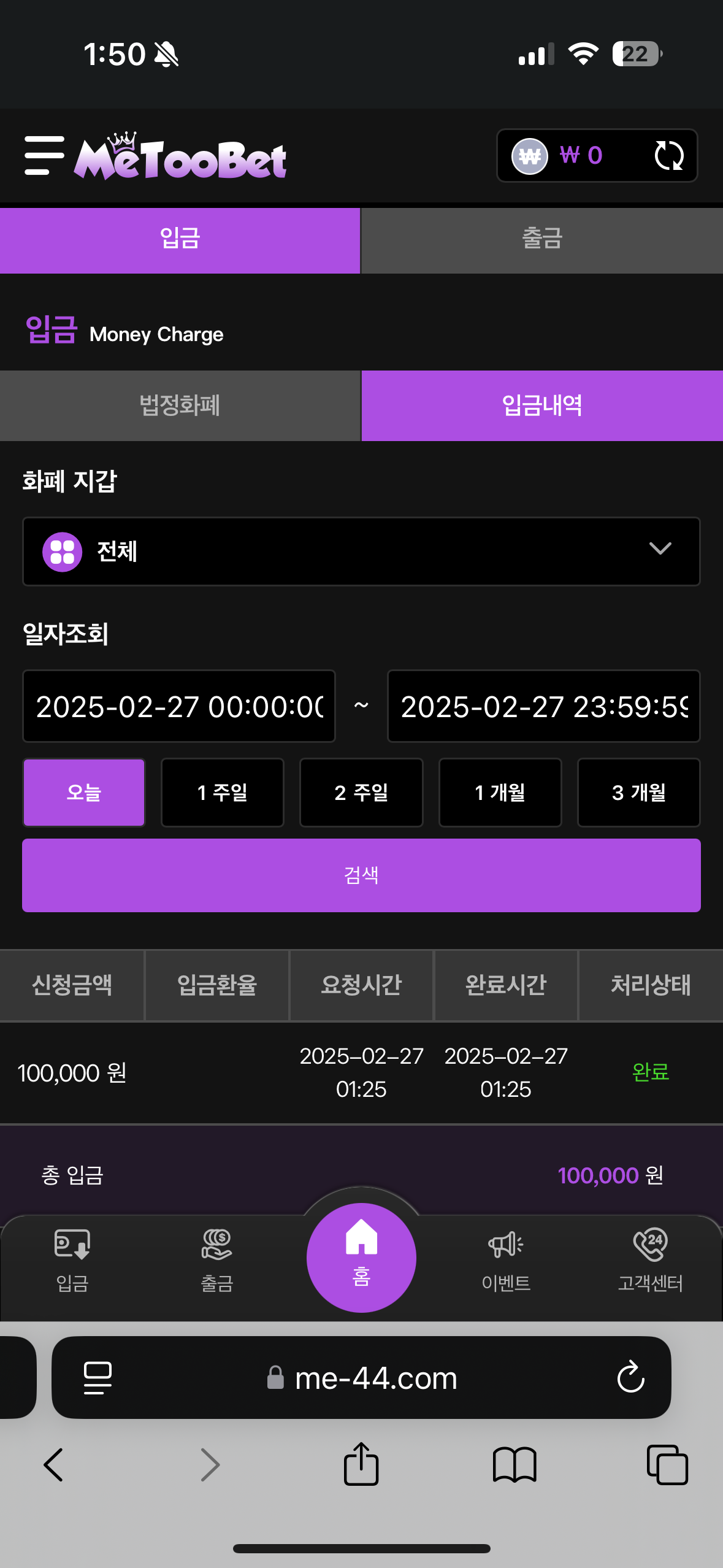Viewport: 723px width, 1568px height.
Task: Pick the 3 개월 range
Action: click(639, 792)
